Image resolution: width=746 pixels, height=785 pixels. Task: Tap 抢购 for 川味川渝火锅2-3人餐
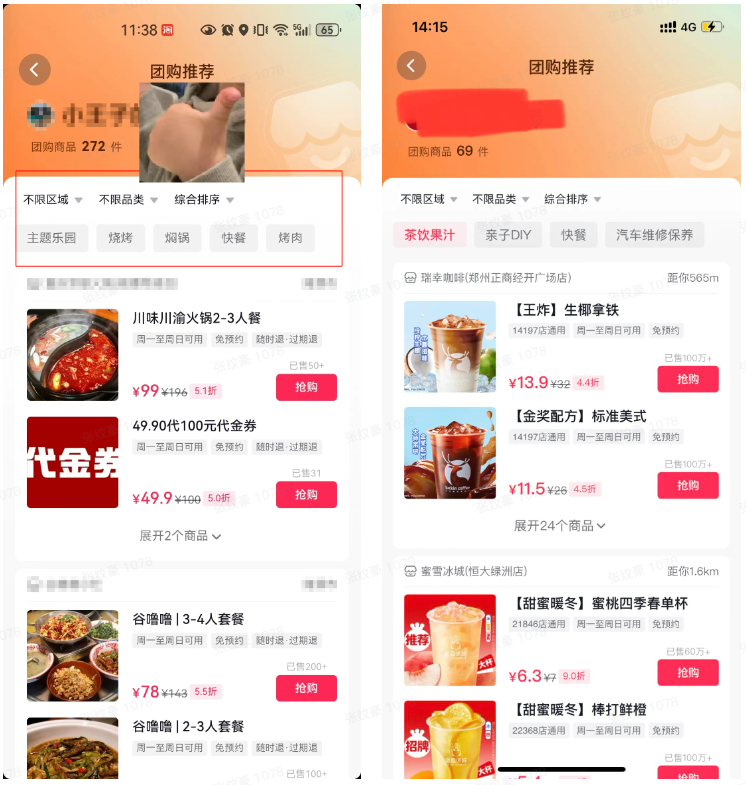[x=306, y=387]
